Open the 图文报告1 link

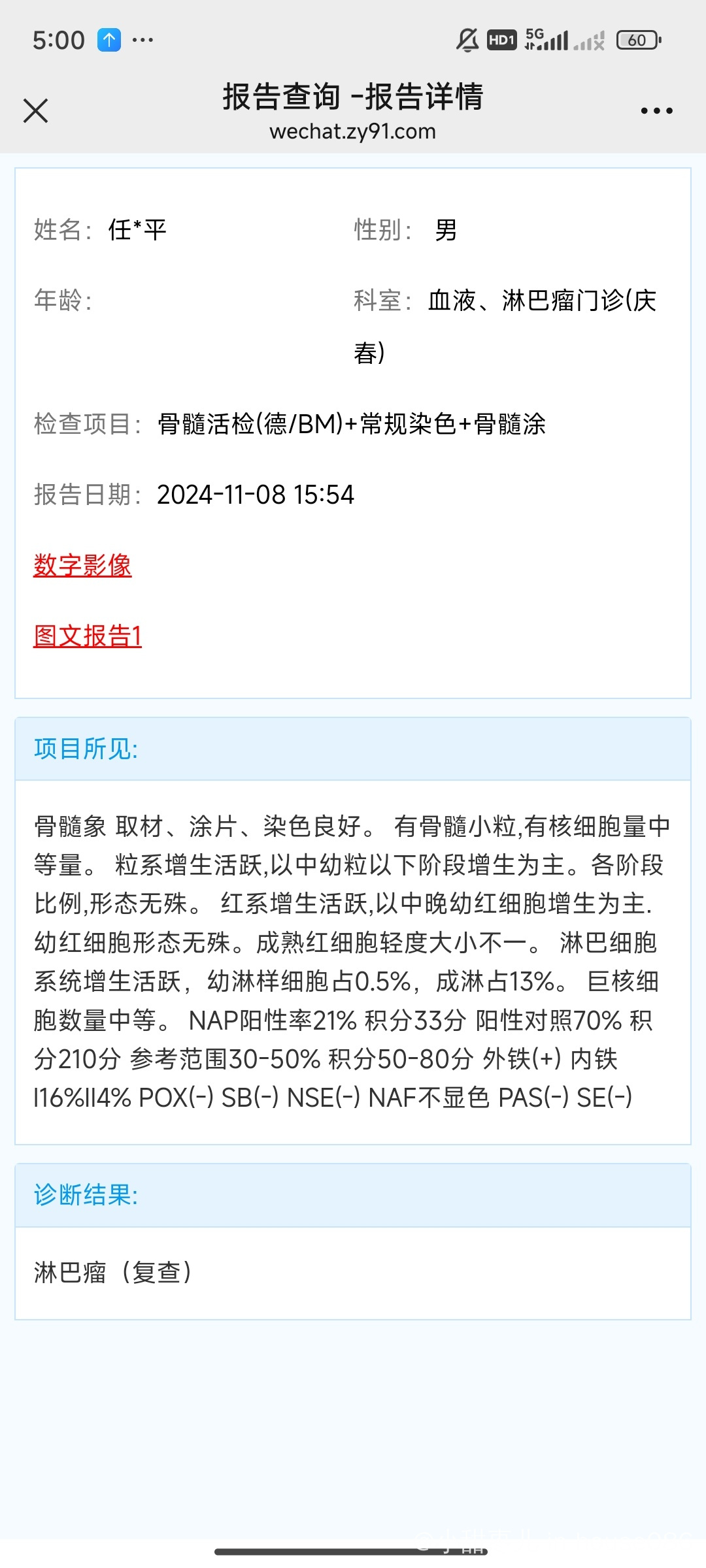[x=88, y=636]
